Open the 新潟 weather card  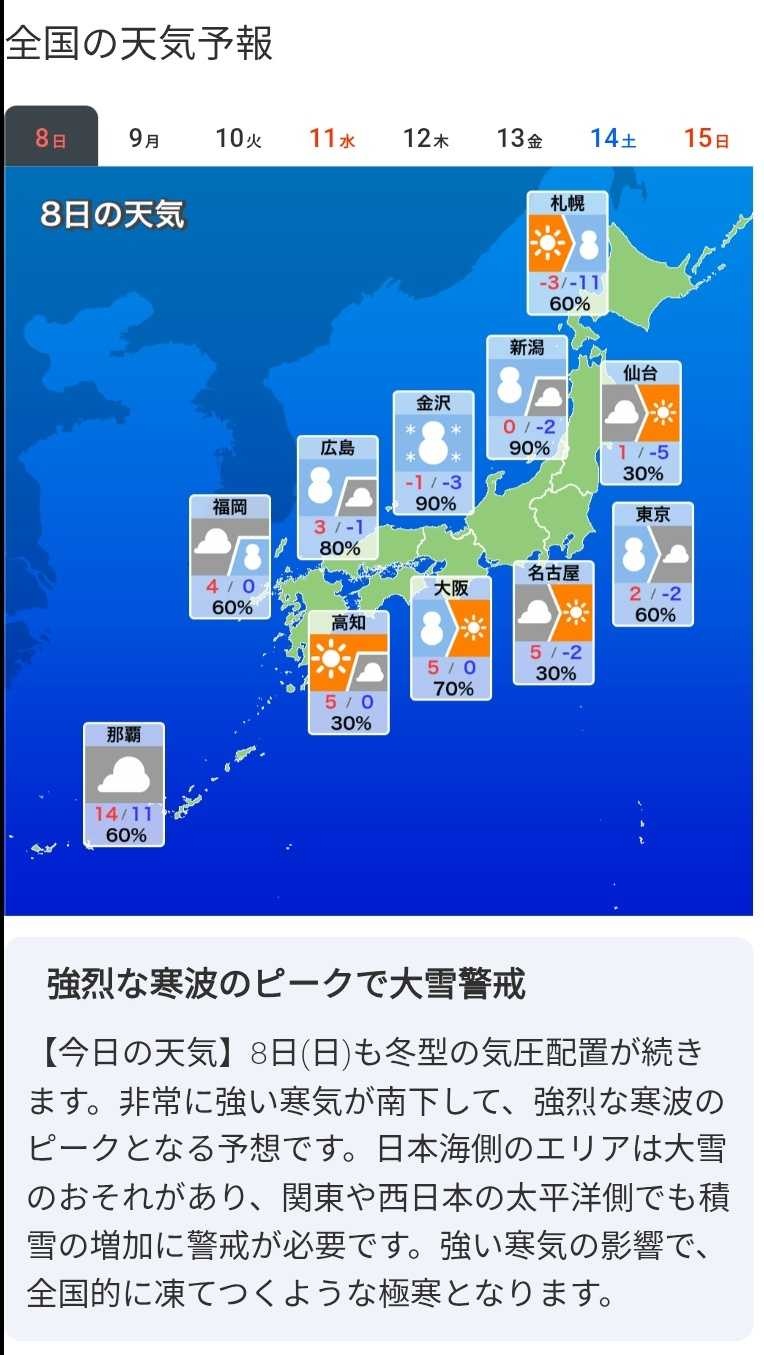(527, 397)
